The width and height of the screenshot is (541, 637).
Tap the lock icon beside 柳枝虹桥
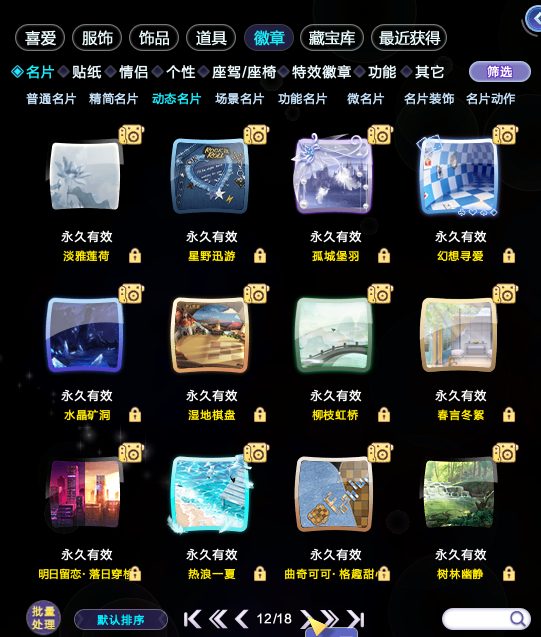[x=384, y=415]
